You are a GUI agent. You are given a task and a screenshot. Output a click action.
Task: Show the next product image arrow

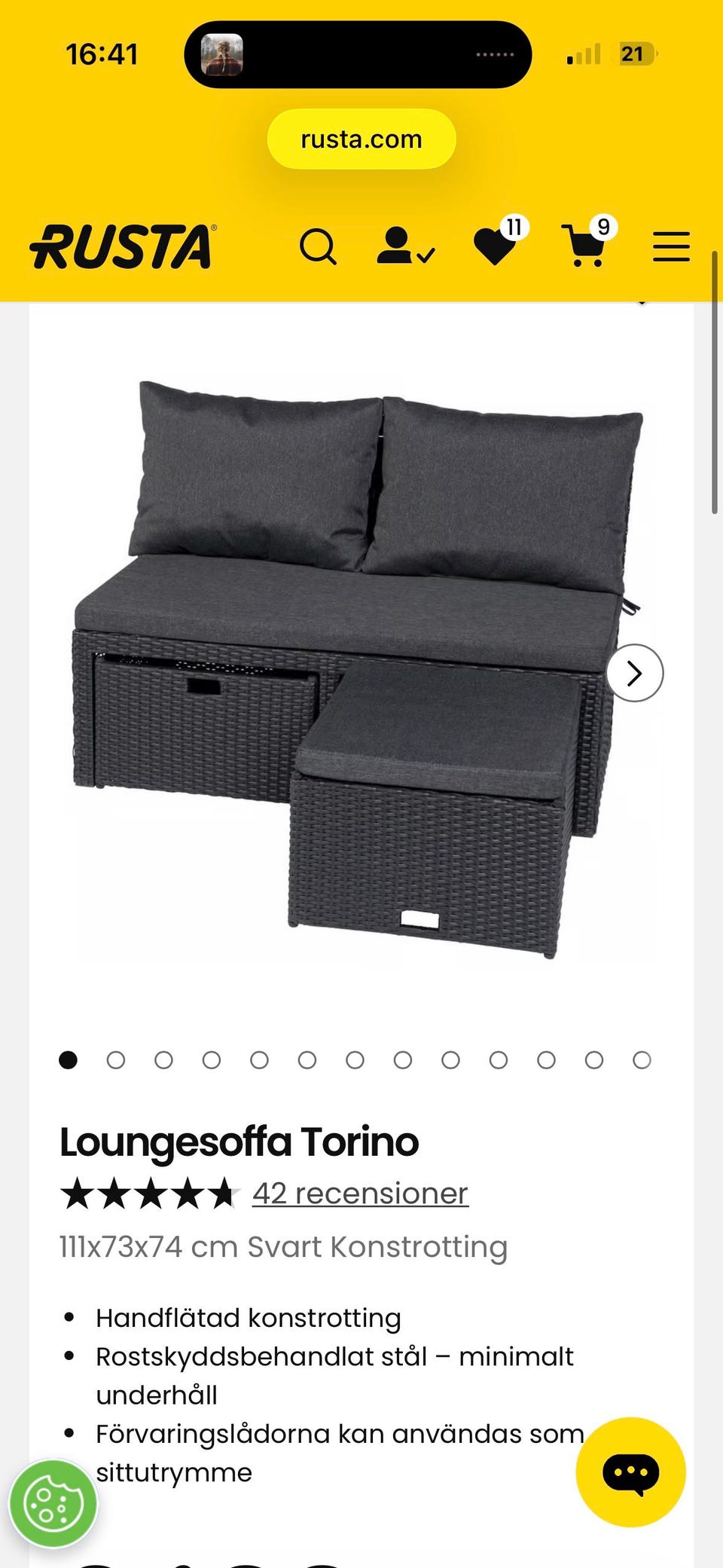click(634, 673)
